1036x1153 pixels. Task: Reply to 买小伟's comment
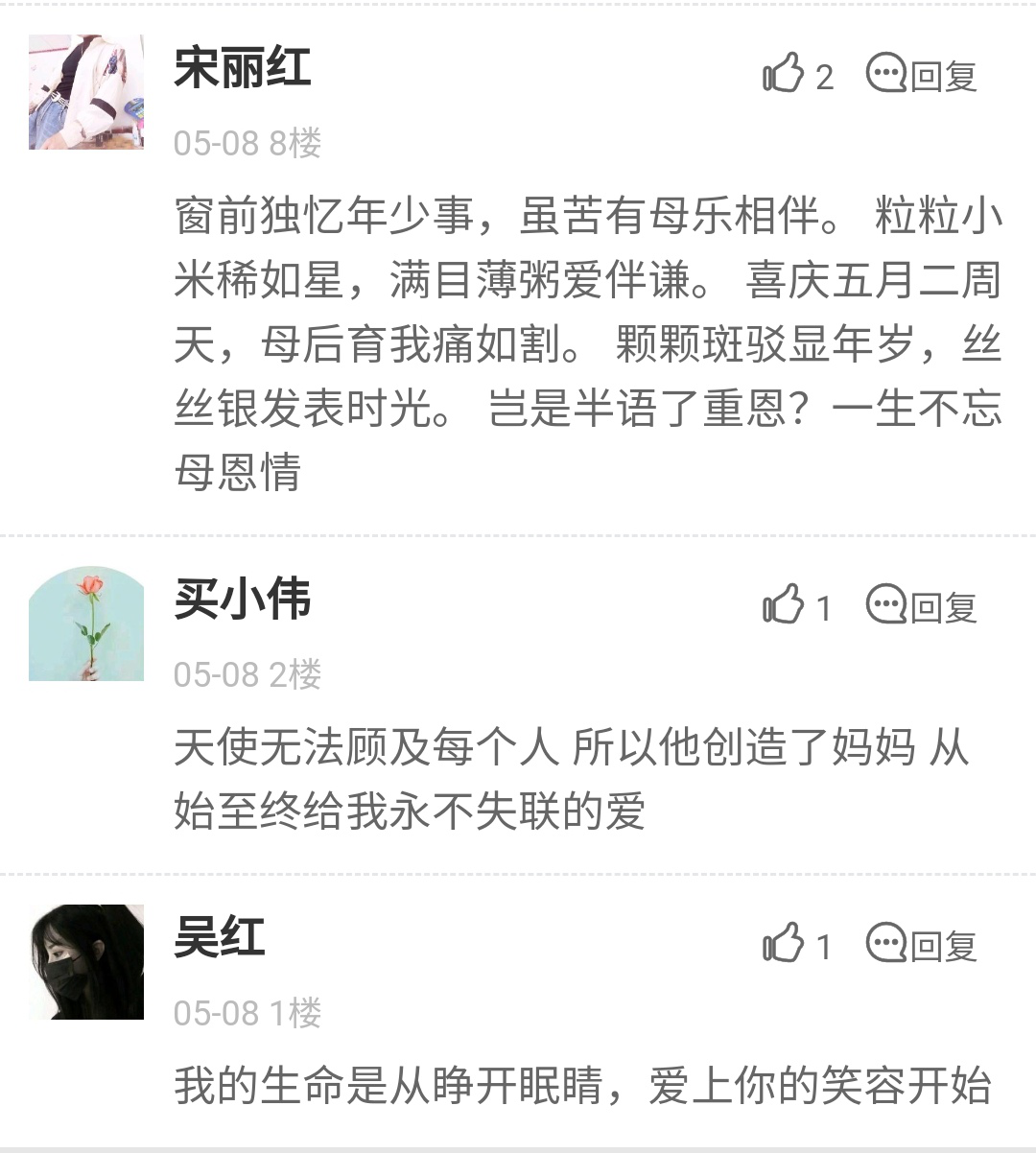921,606
